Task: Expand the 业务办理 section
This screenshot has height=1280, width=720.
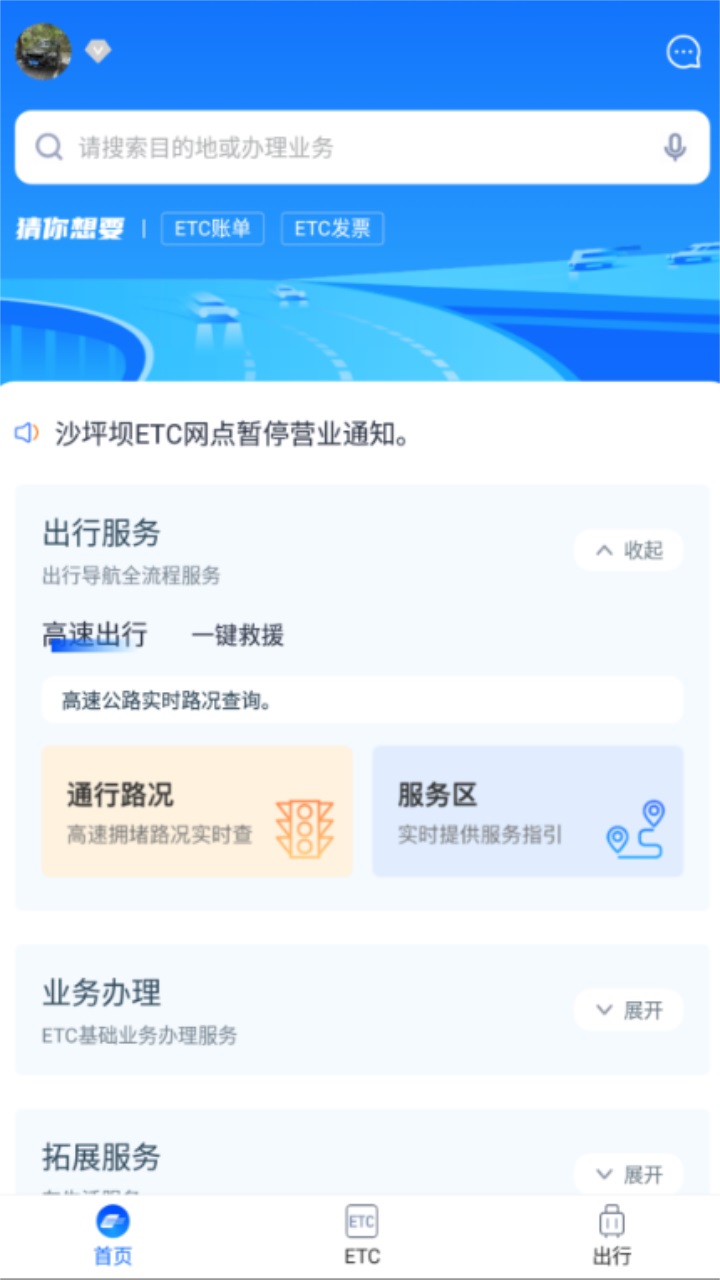Action: (x=629, y=1011)
